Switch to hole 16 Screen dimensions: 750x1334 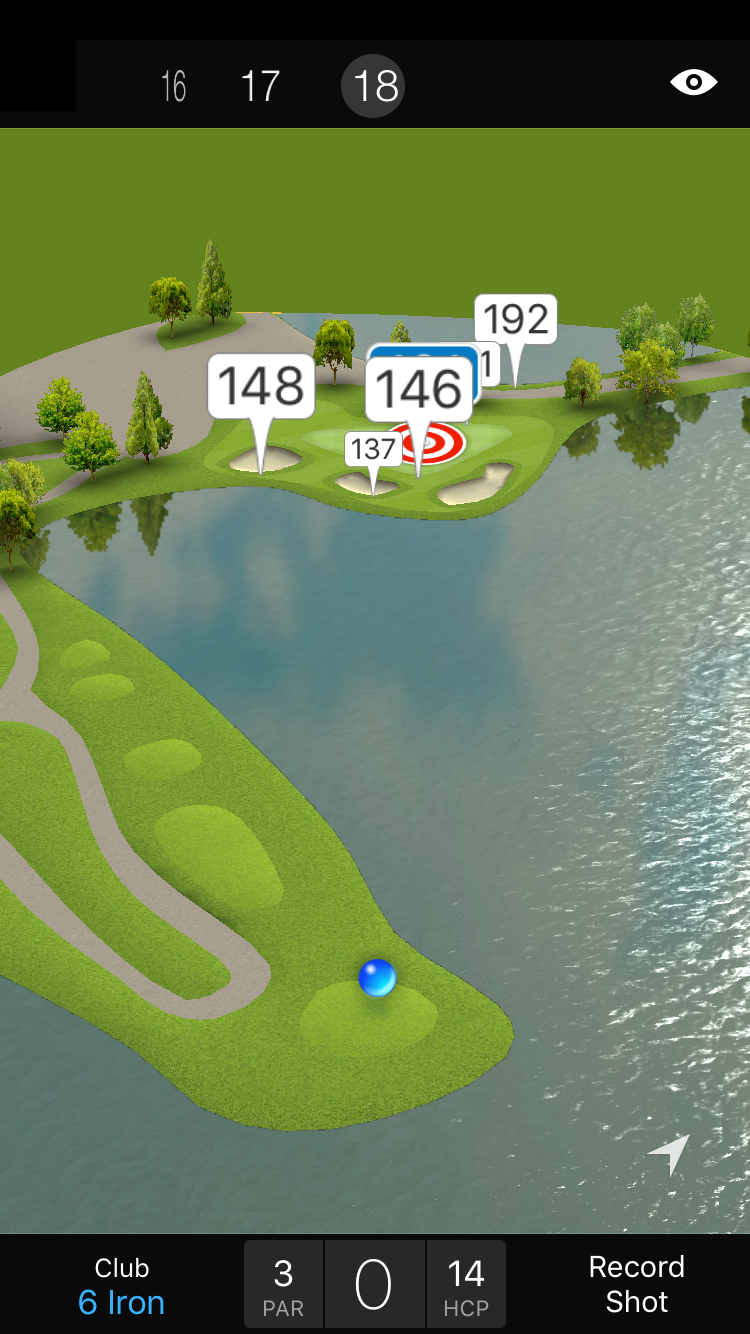point(173,87)
